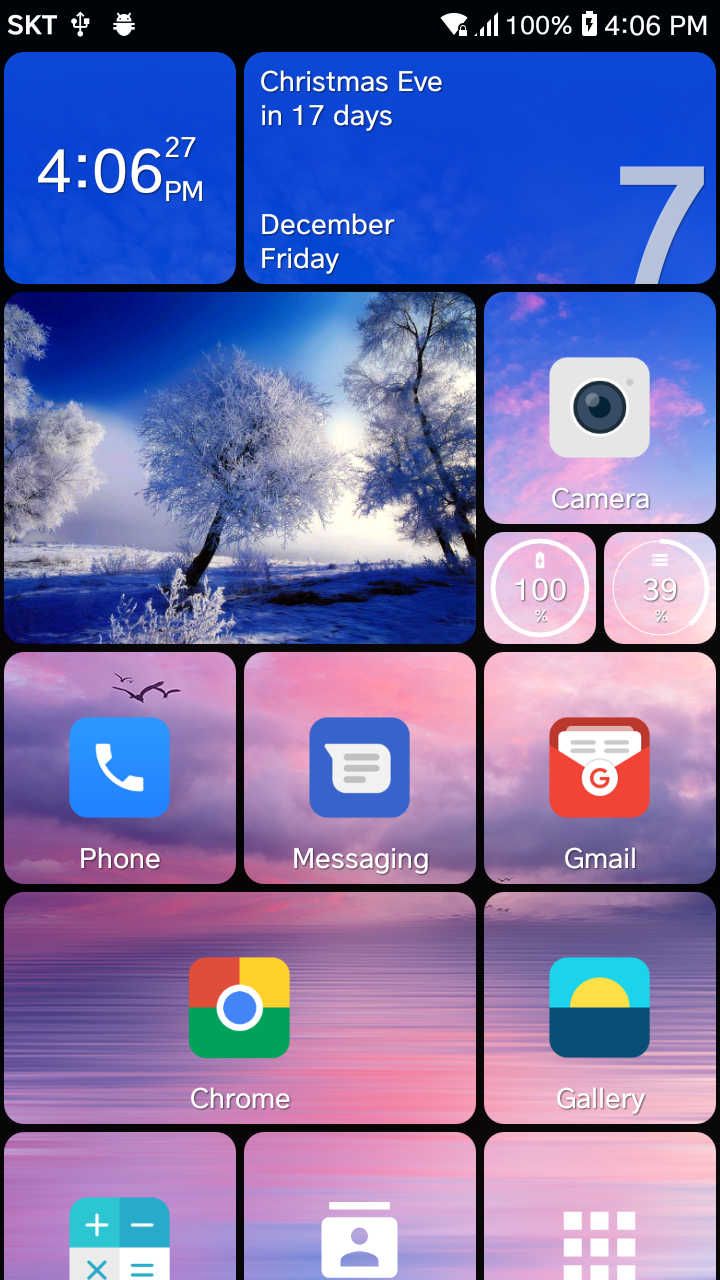Open the Messaging app
720x1280 pixels.
click(x=359, y=768)
